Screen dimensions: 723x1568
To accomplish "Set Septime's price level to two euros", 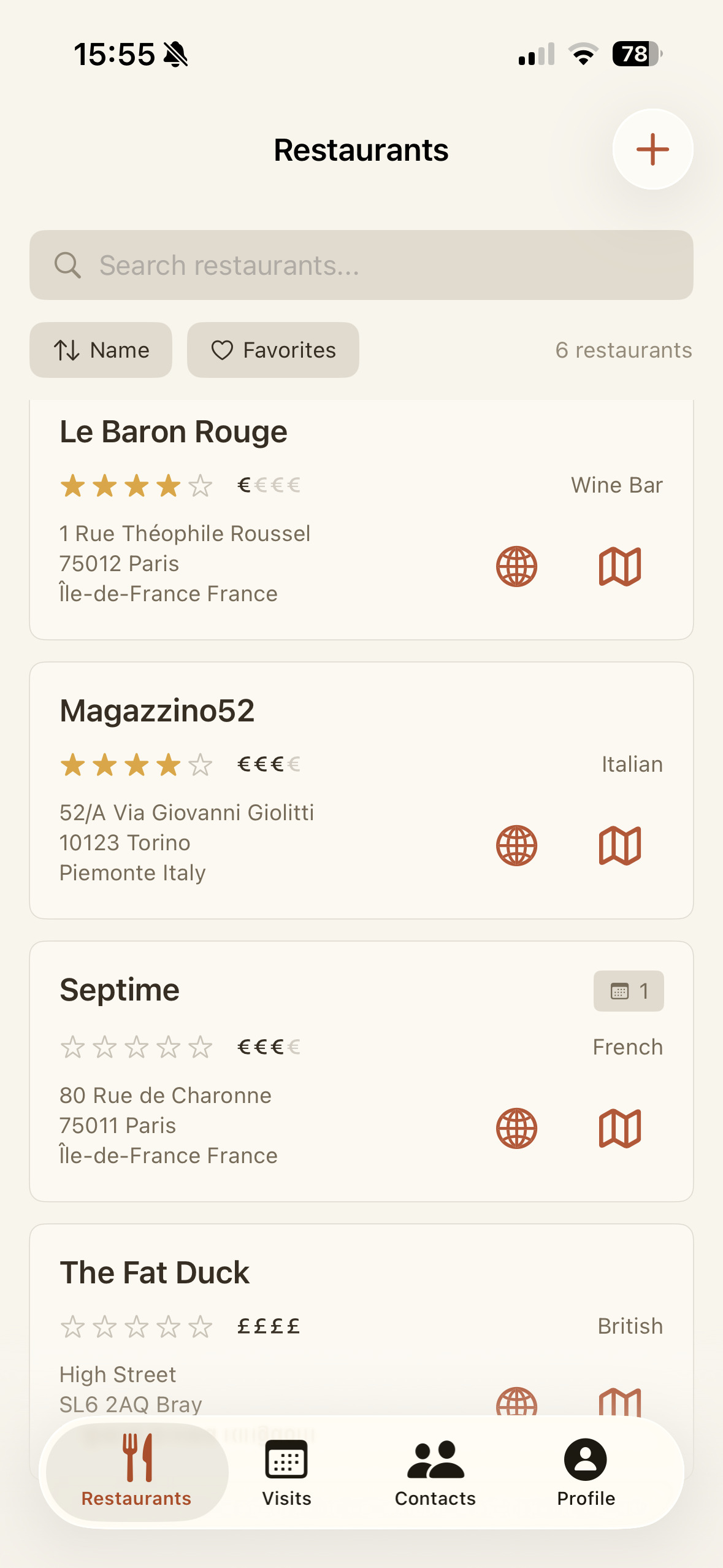I will click(x=261, y=1047).
